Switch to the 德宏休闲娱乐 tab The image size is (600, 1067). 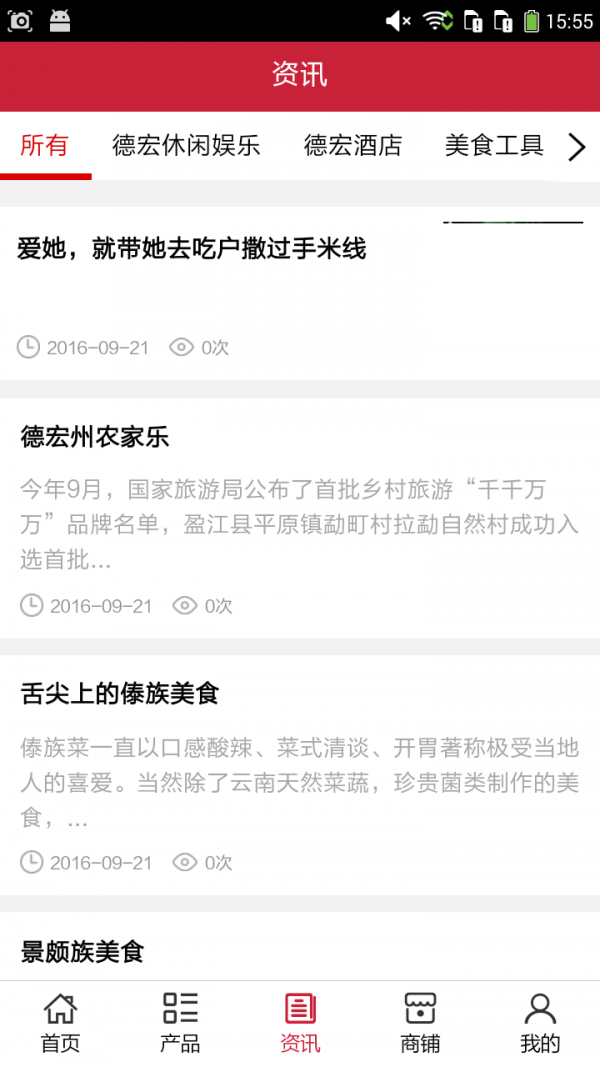pos(186,146)
